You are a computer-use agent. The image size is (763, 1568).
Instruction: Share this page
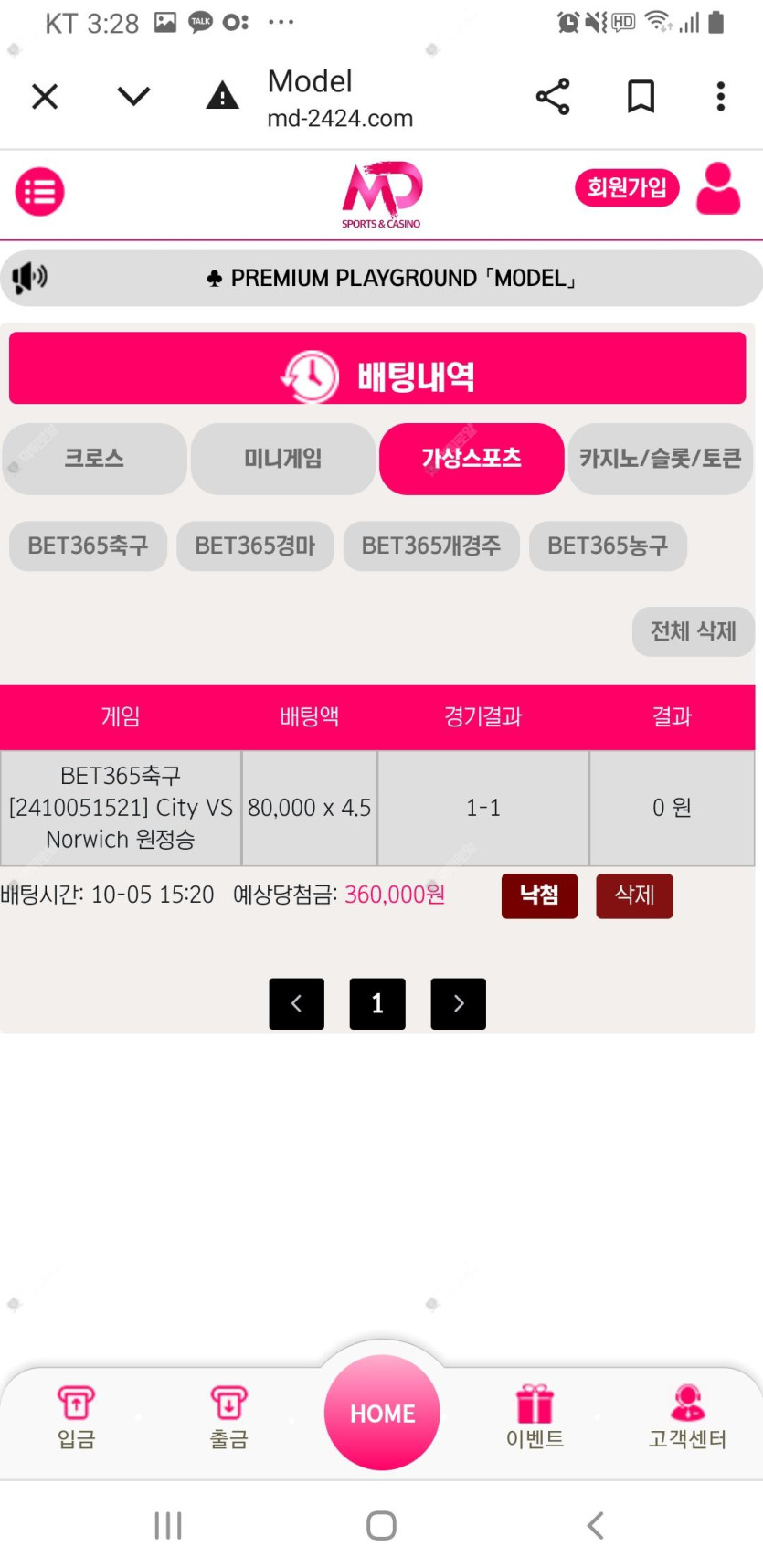click(x=553, y=96)
